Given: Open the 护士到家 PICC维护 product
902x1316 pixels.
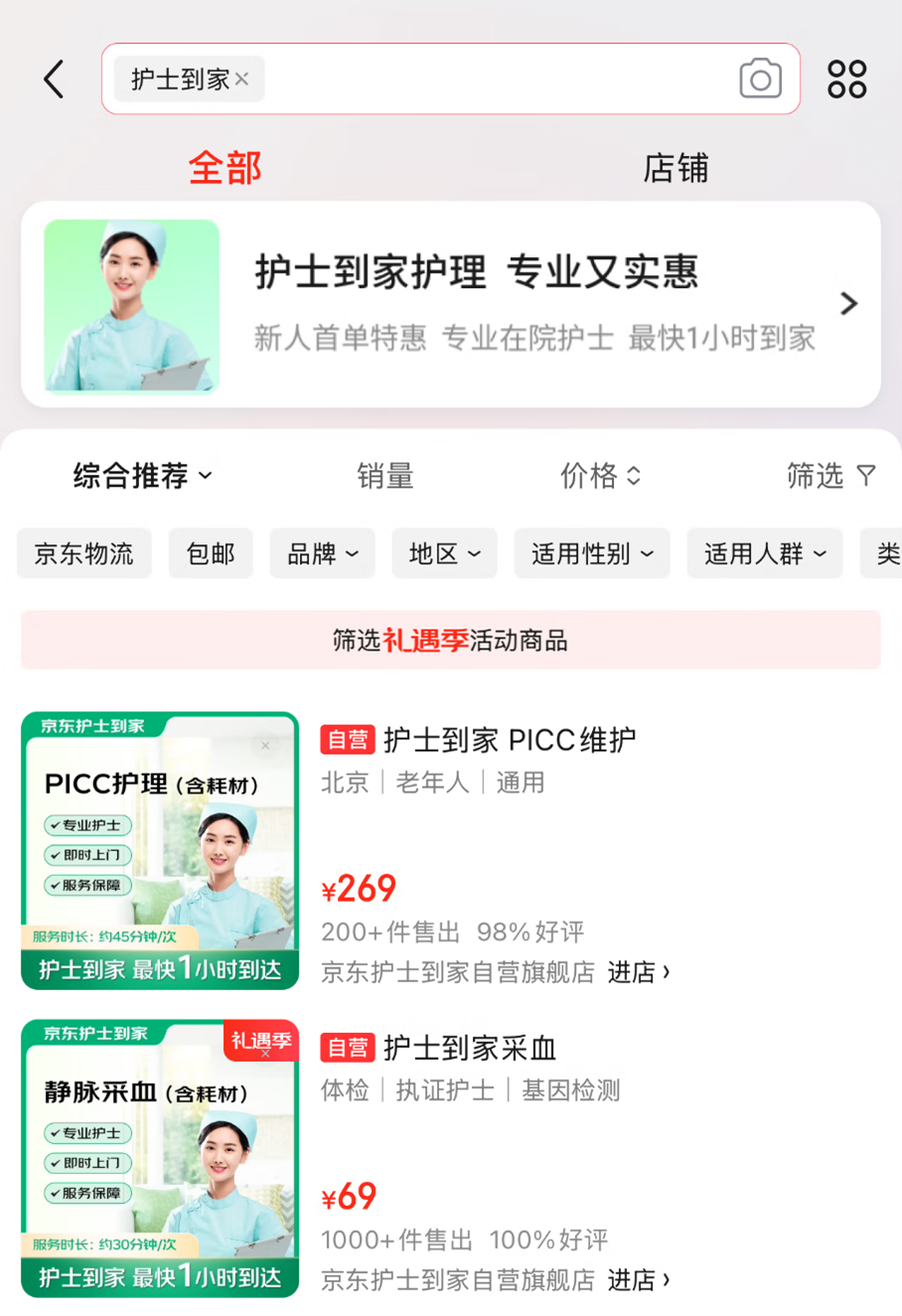Looking at the screenshot, I should 510,740.
